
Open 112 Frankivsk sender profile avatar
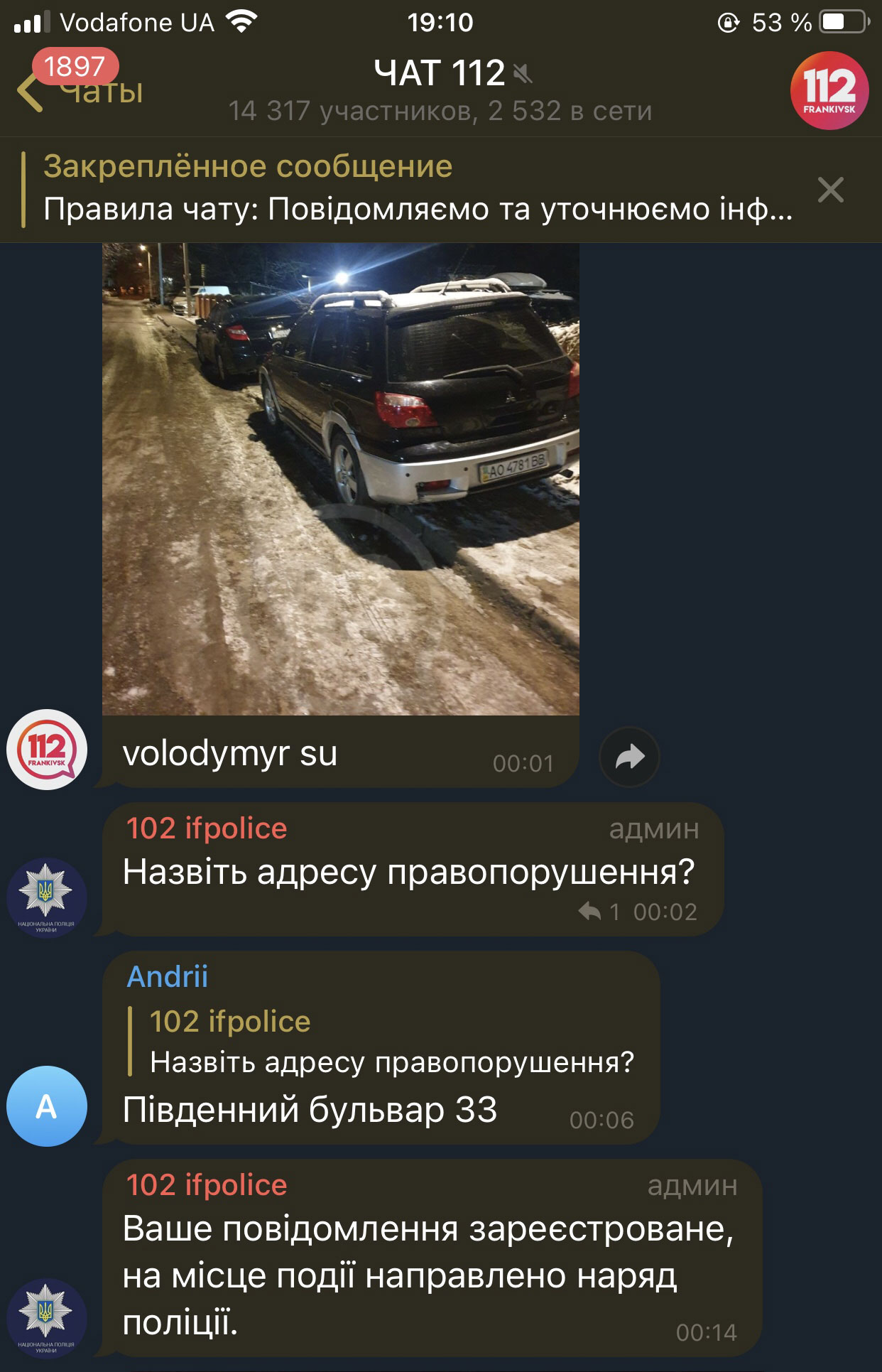(x=47, y=750)
